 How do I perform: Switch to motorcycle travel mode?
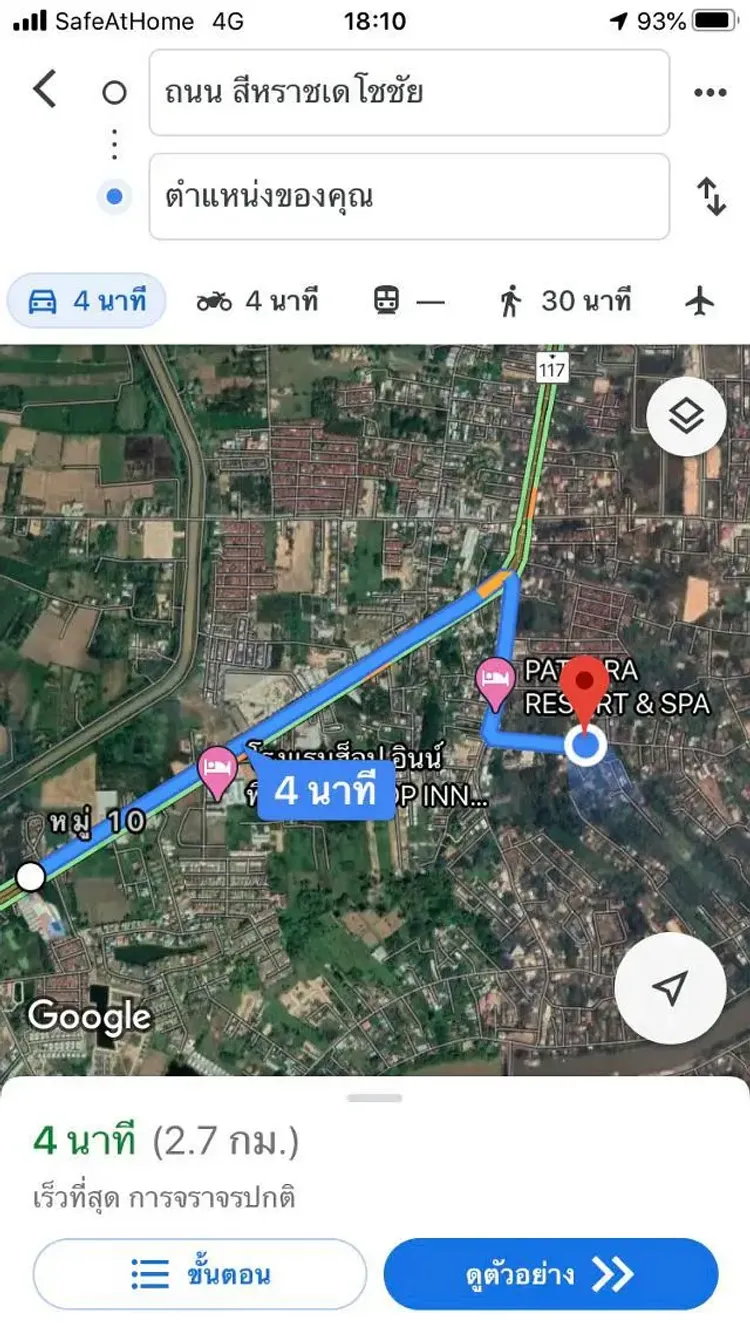tap(257, 301)
